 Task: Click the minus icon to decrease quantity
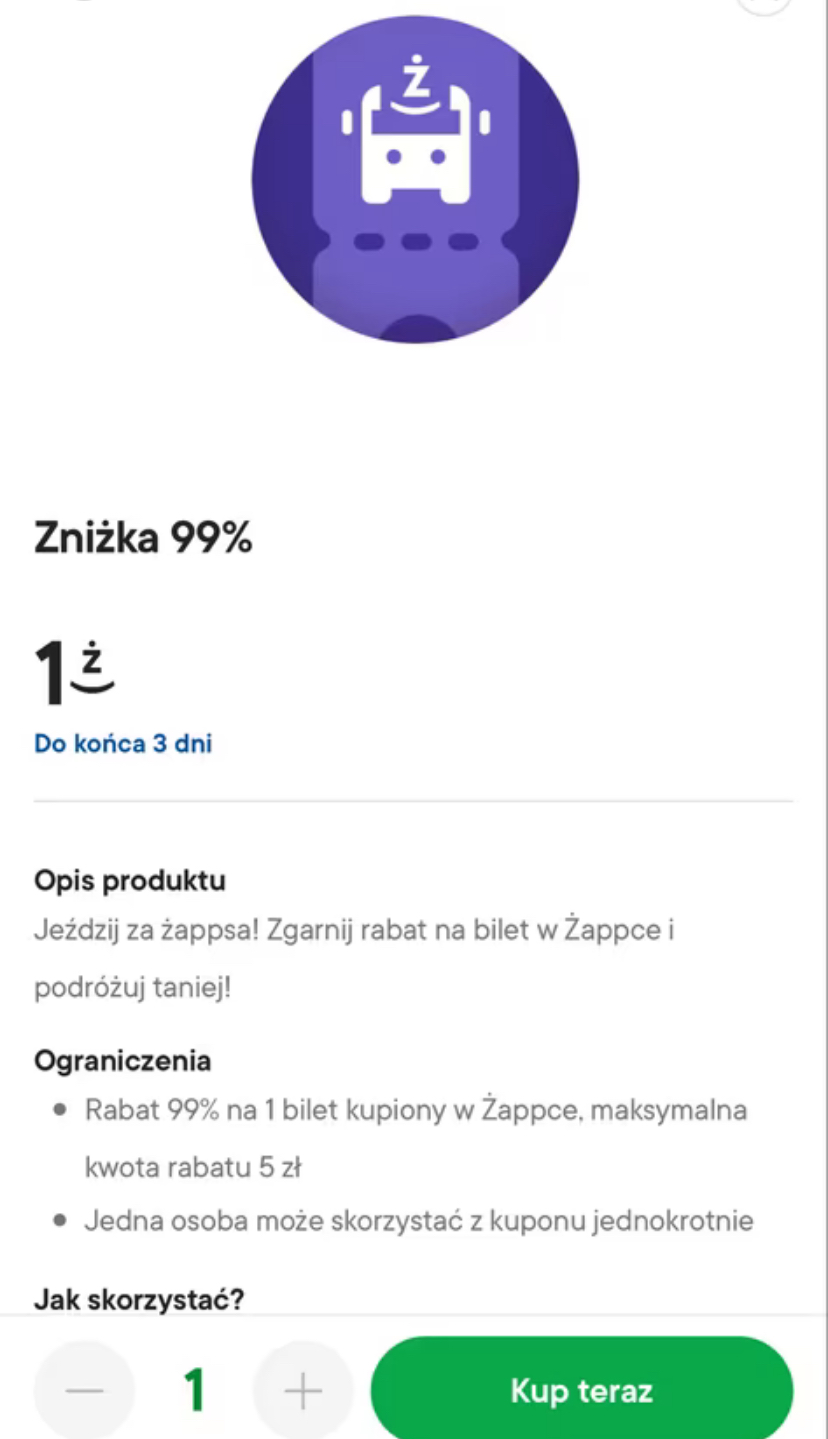(x=84, y=1389)
